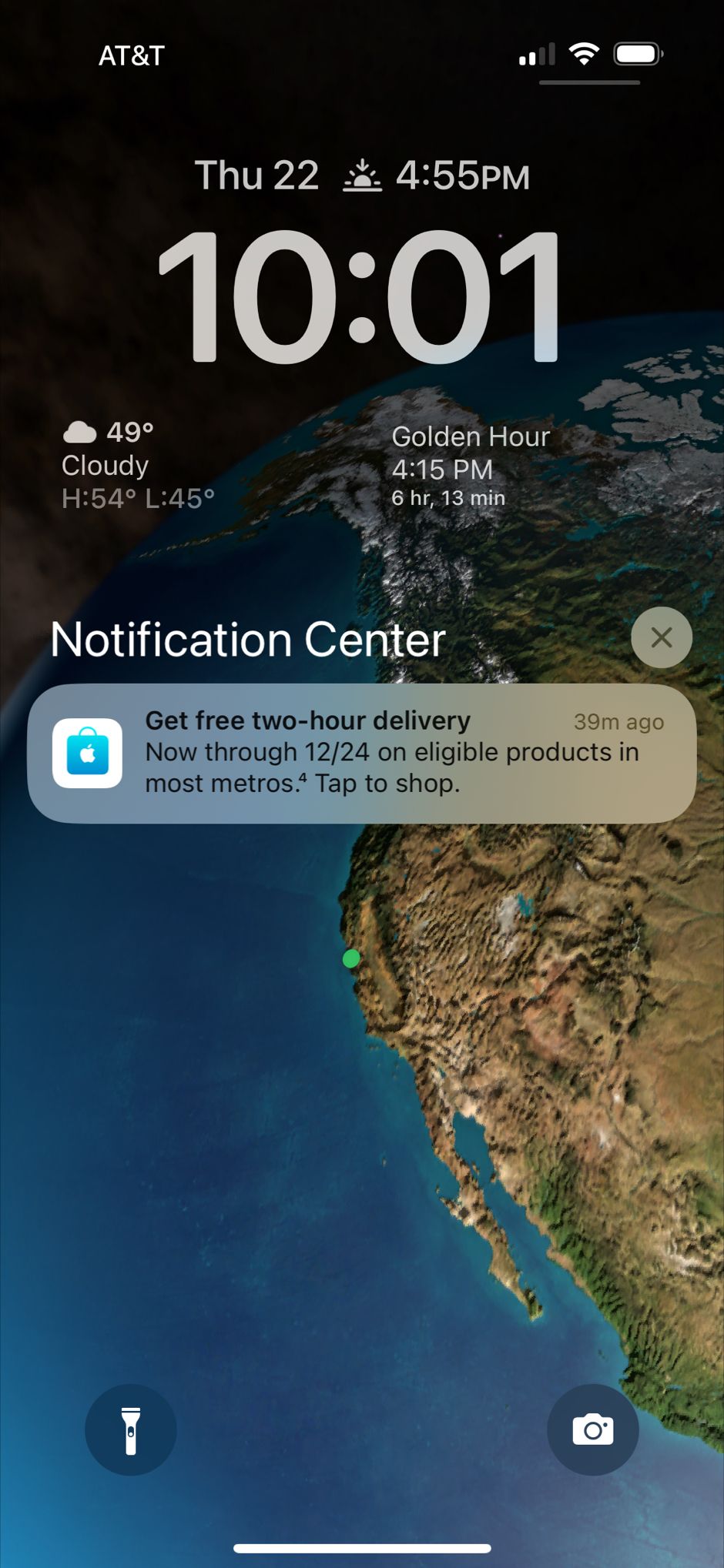Tap the Thu 22 sunset date widget
Image resolution: width=724 pixels, height=1568 pixels.
362,176
